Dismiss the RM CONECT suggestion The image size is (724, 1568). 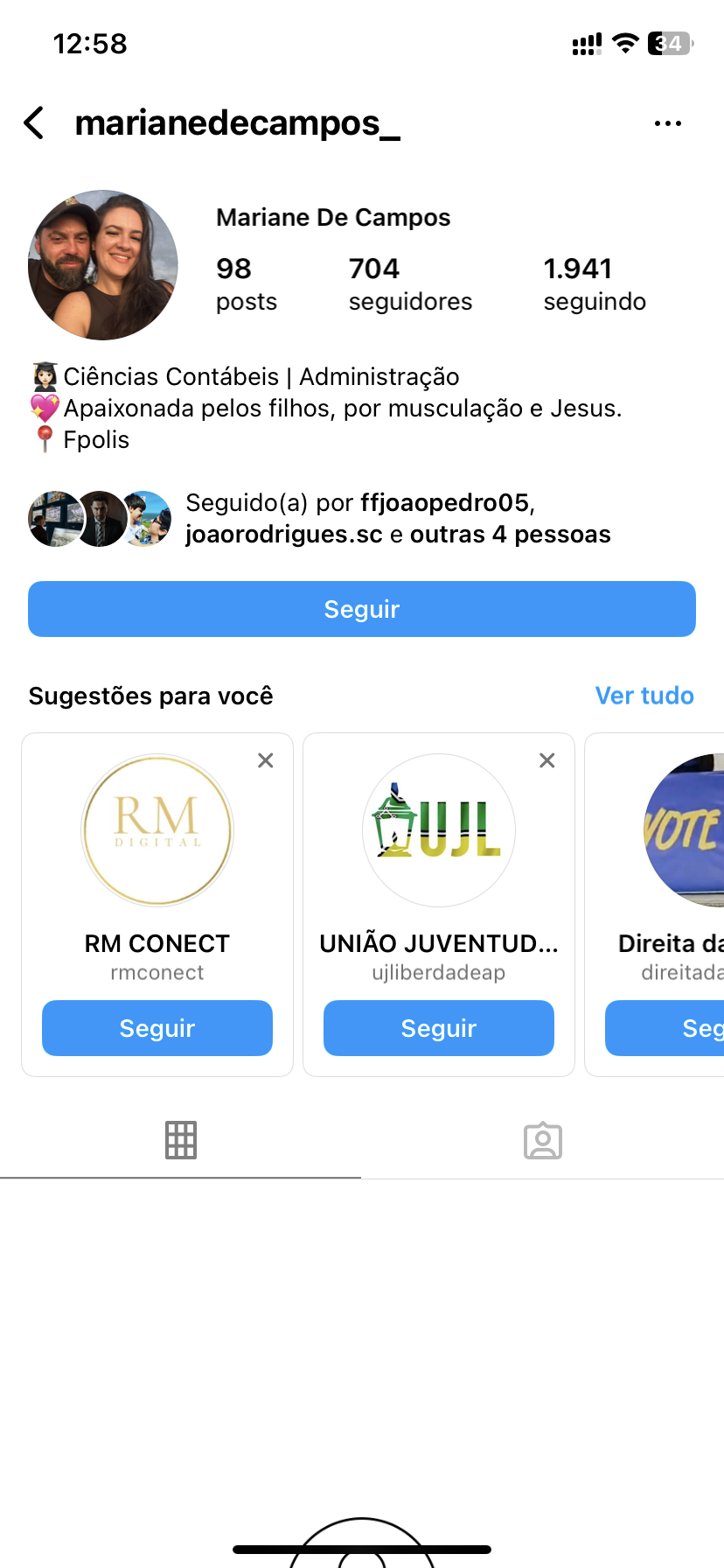point(266,760)
